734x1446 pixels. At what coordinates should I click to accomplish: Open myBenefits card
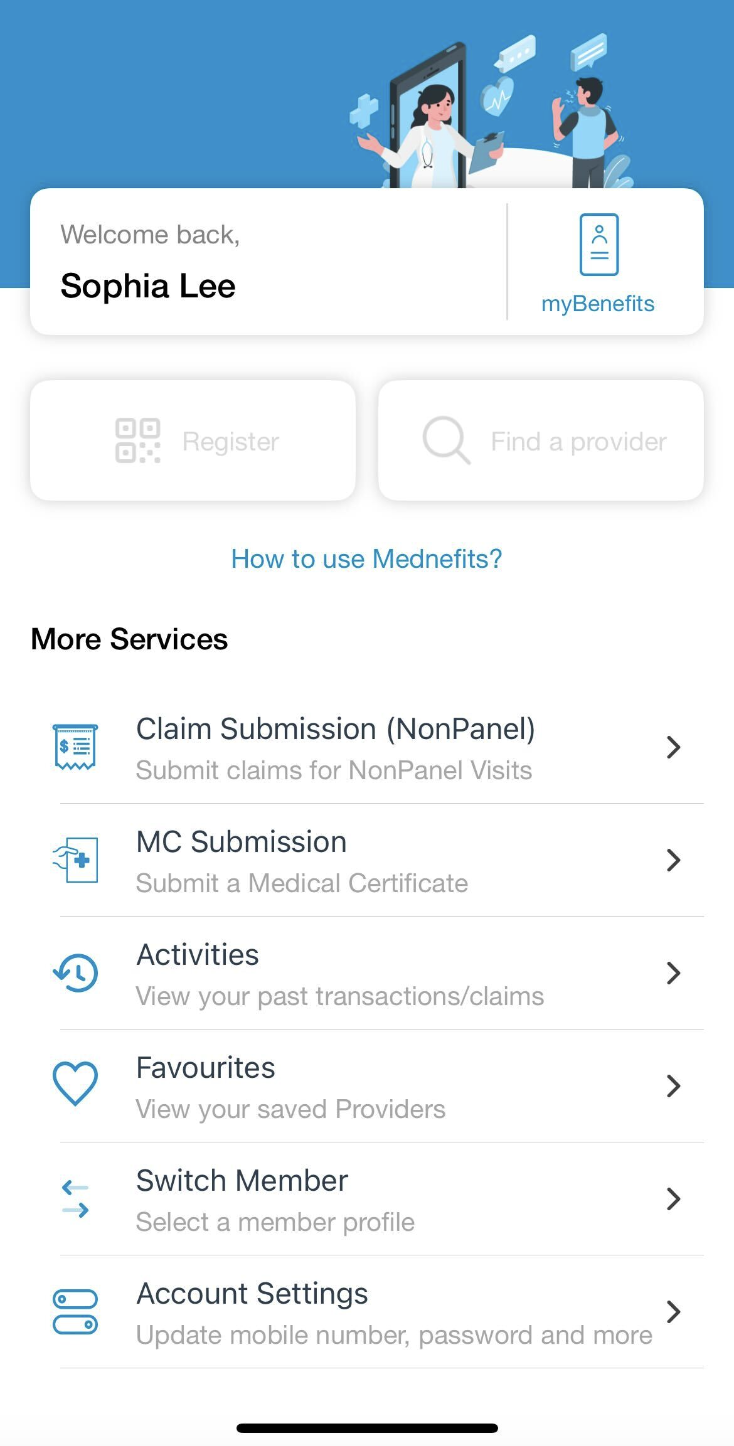pyautogui.click(x=598, y=264)
